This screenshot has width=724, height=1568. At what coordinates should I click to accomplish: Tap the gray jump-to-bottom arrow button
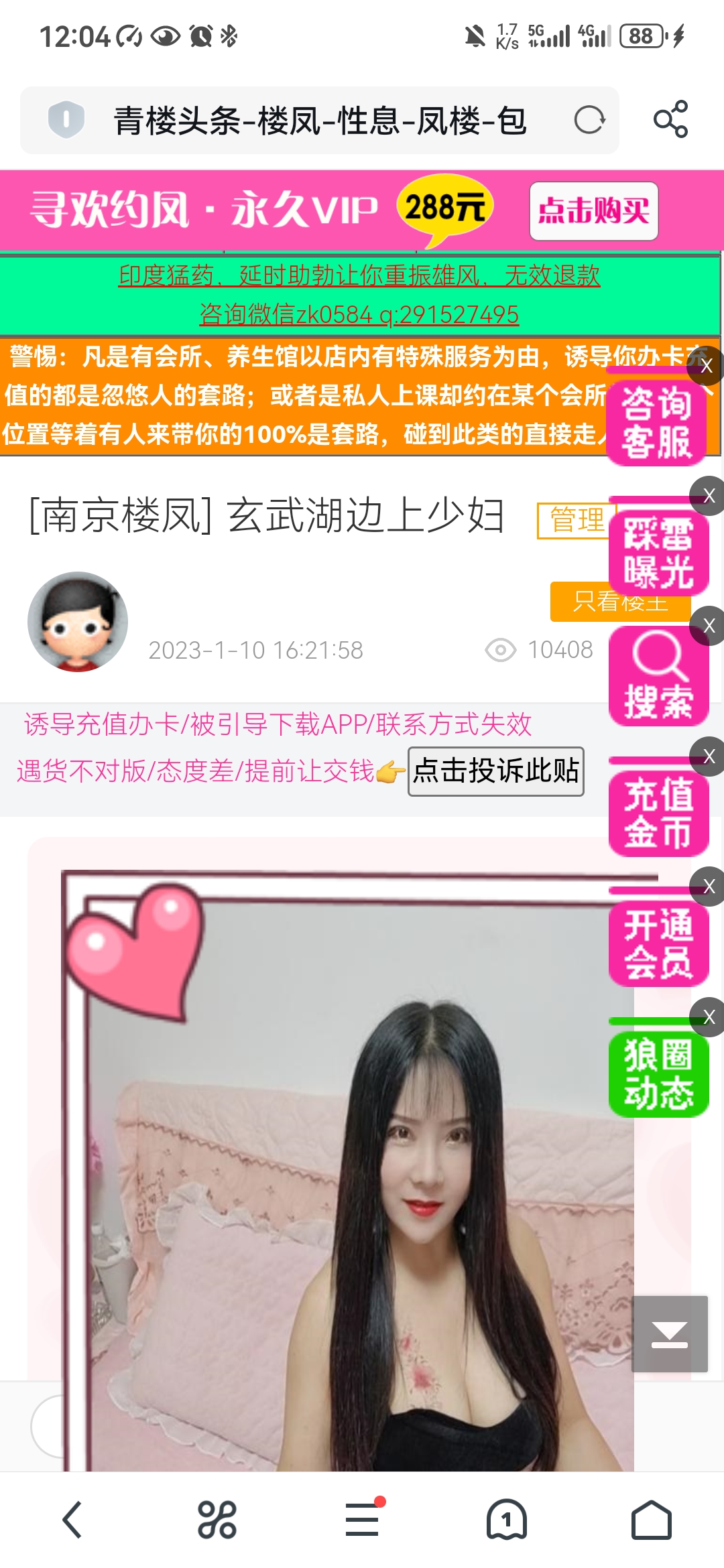(669, 1333)
